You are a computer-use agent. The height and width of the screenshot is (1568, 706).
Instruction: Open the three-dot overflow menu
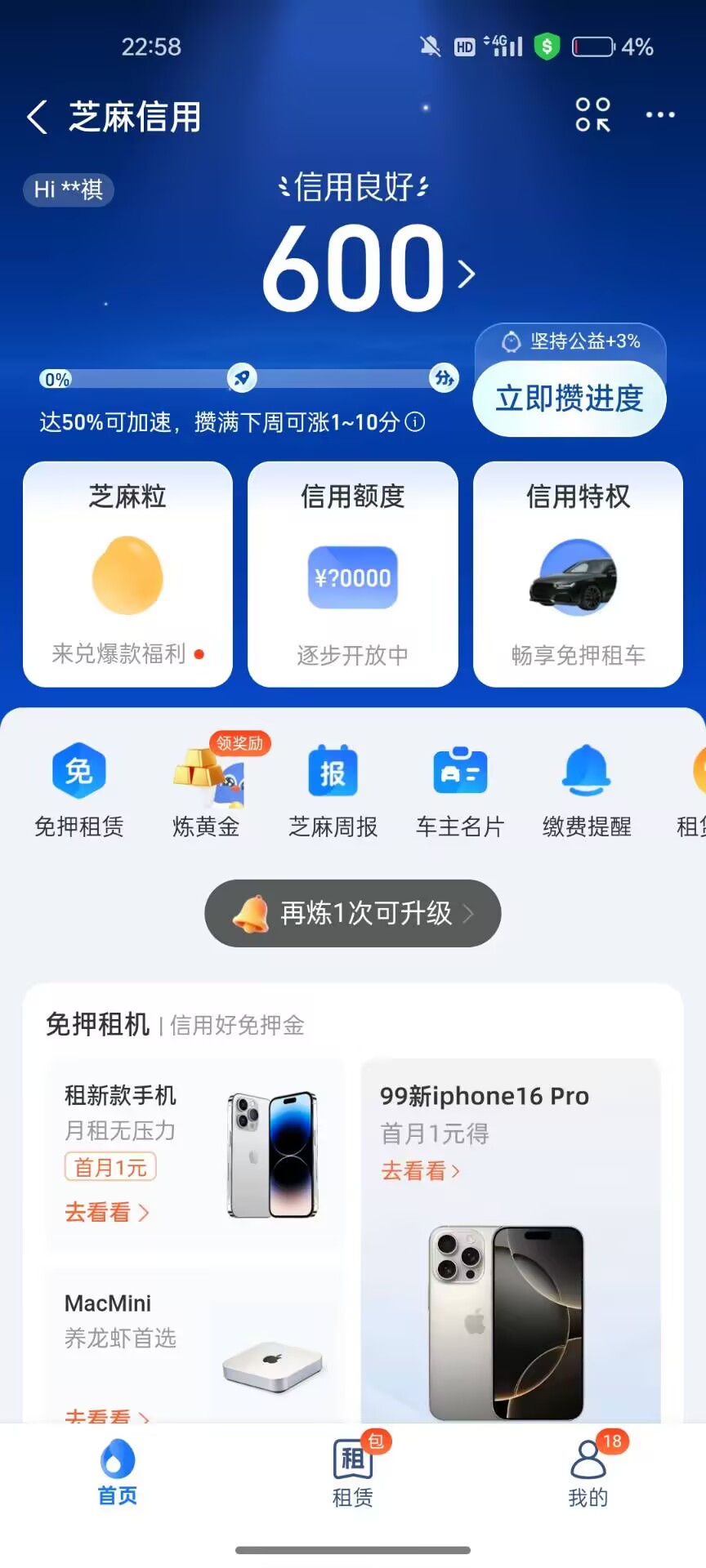pos(659,115)
